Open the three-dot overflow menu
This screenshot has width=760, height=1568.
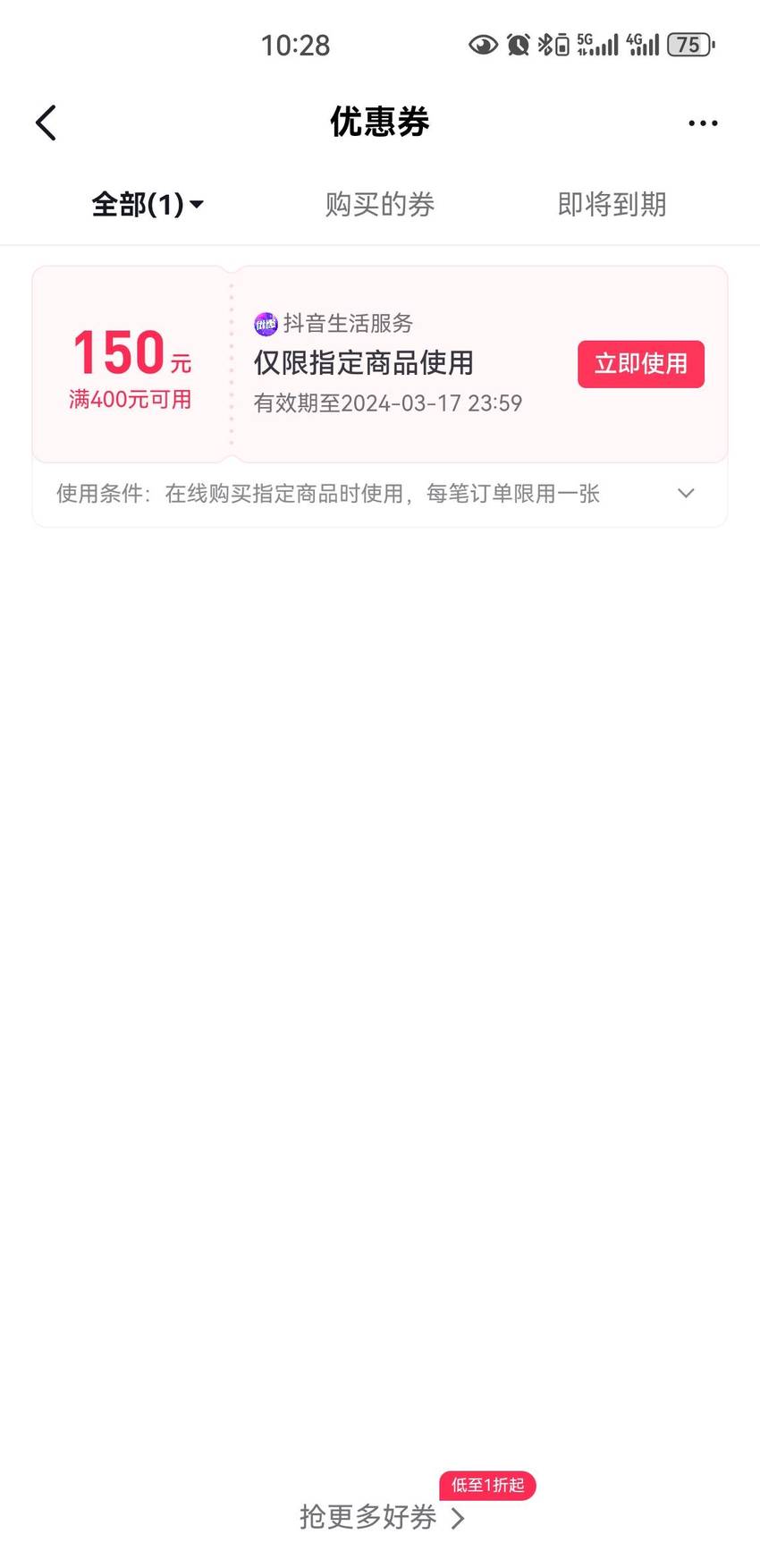[703, 123]
